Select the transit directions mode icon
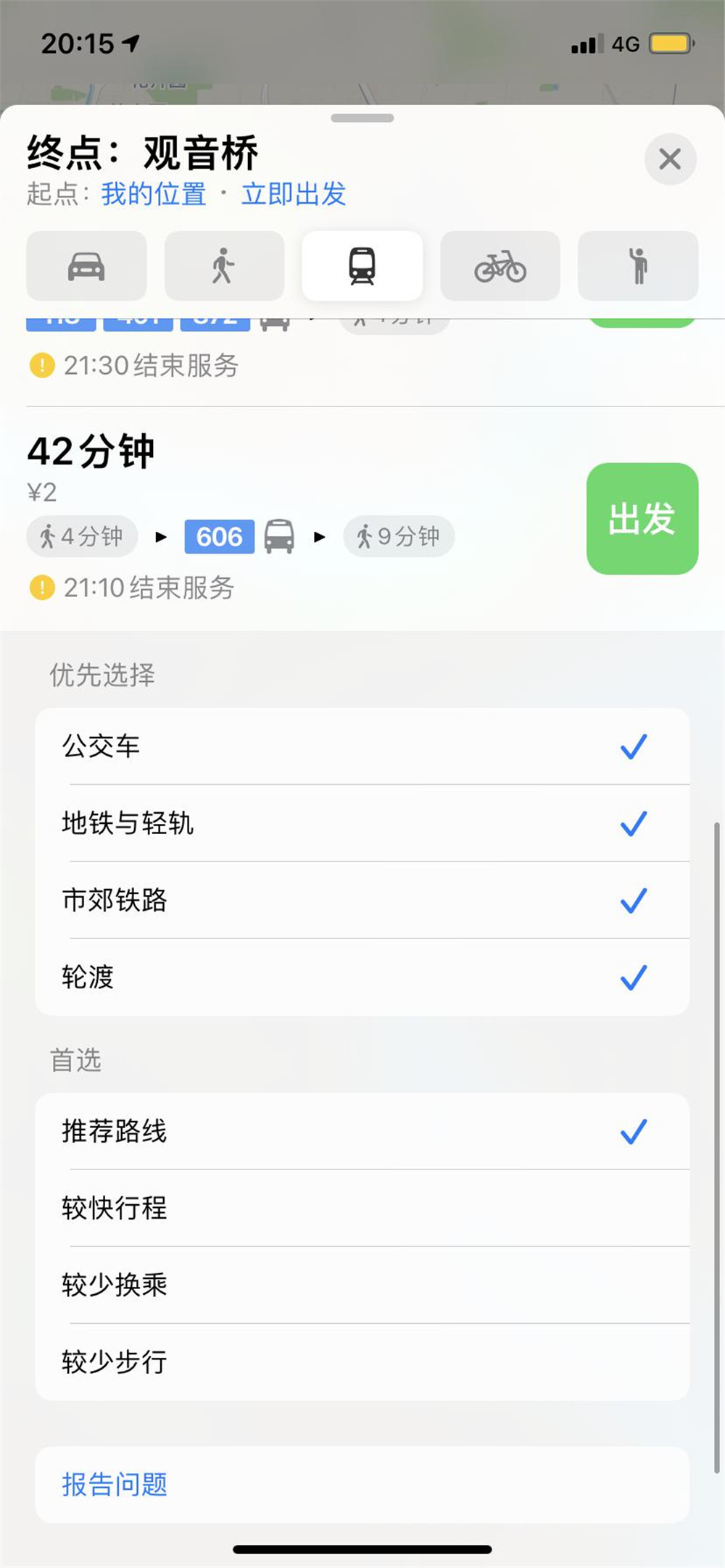Image resolution: width=725 pixels, height=1568 pixels. coord(362,266)
